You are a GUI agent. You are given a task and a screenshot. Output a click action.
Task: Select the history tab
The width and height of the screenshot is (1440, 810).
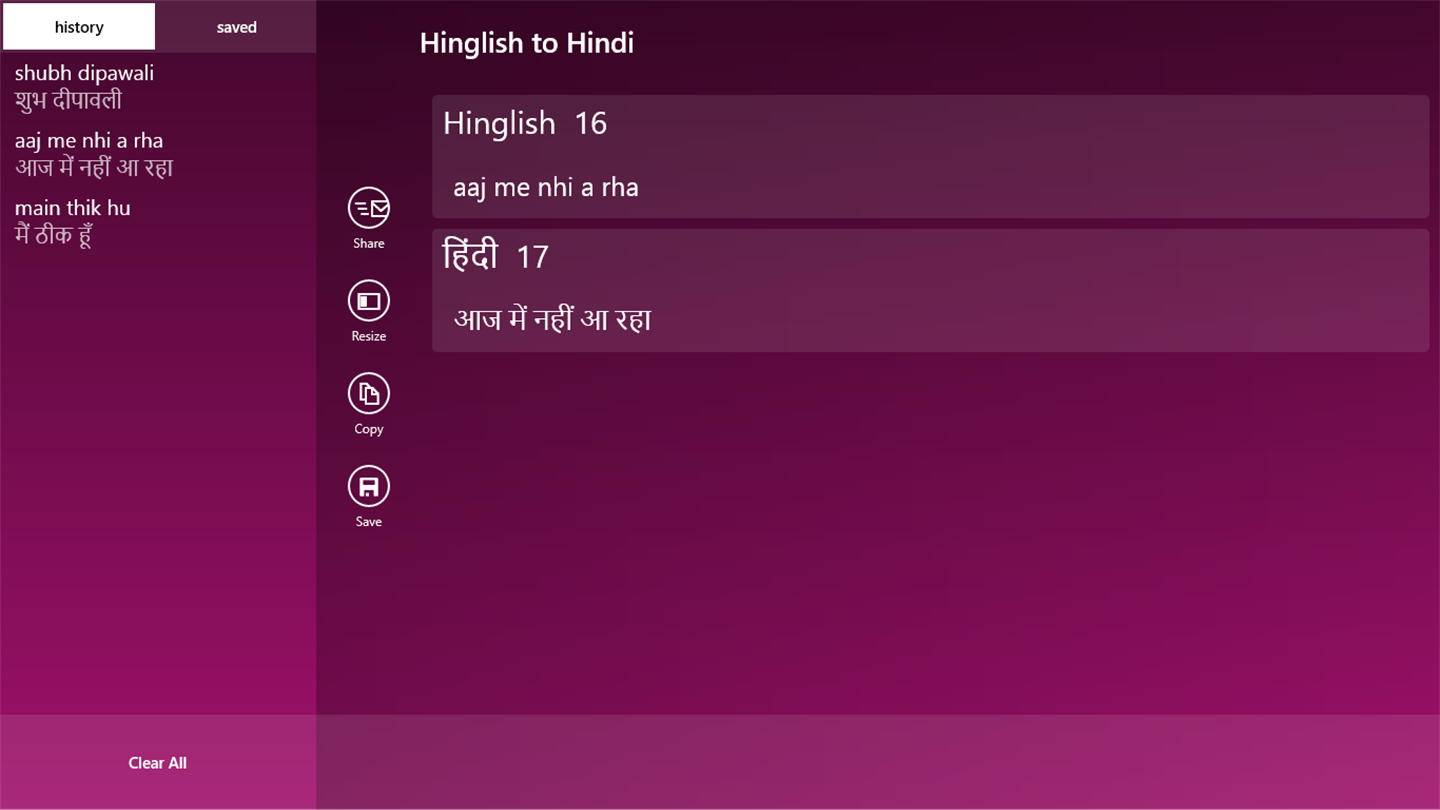[79, 27]
